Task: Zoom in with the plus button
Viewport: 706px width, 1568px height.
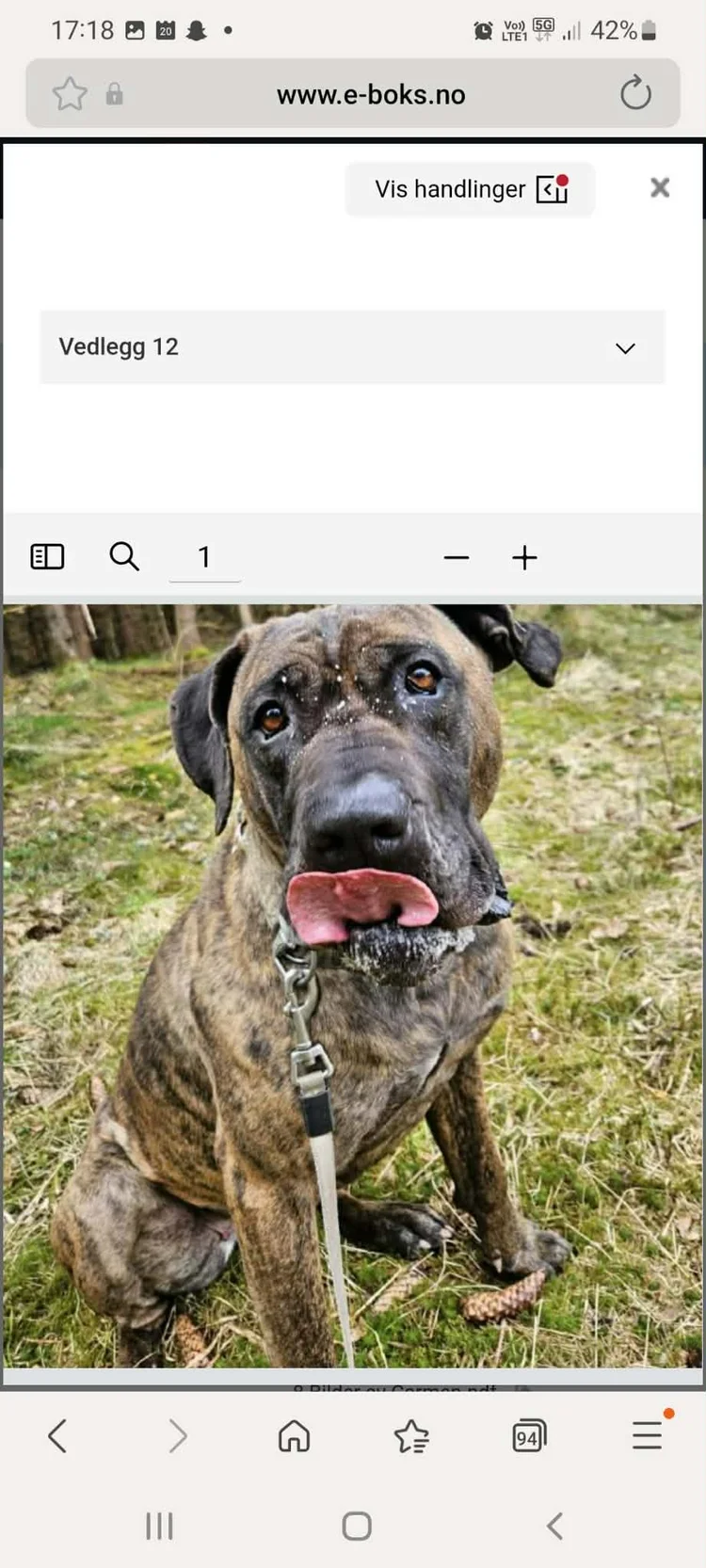Action: tap(524, 558)
